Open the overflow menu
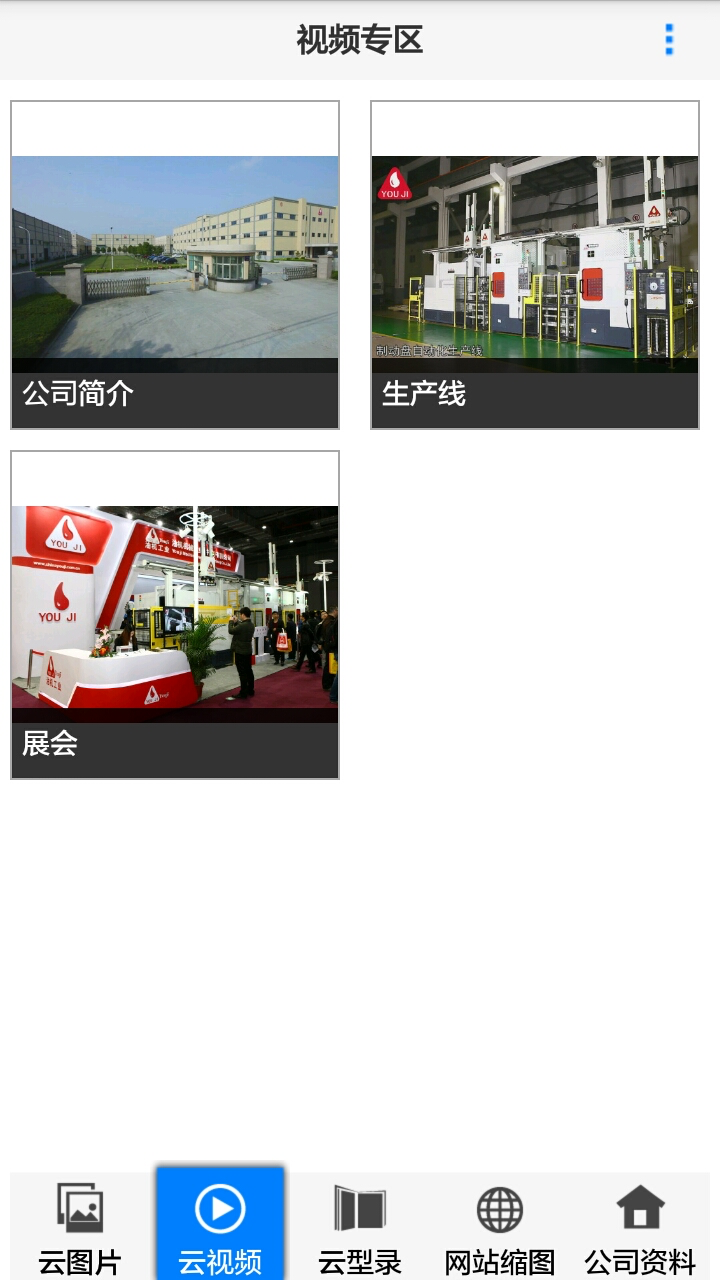This screenshot has height=1280, width=720. click(x=669, y=40)
